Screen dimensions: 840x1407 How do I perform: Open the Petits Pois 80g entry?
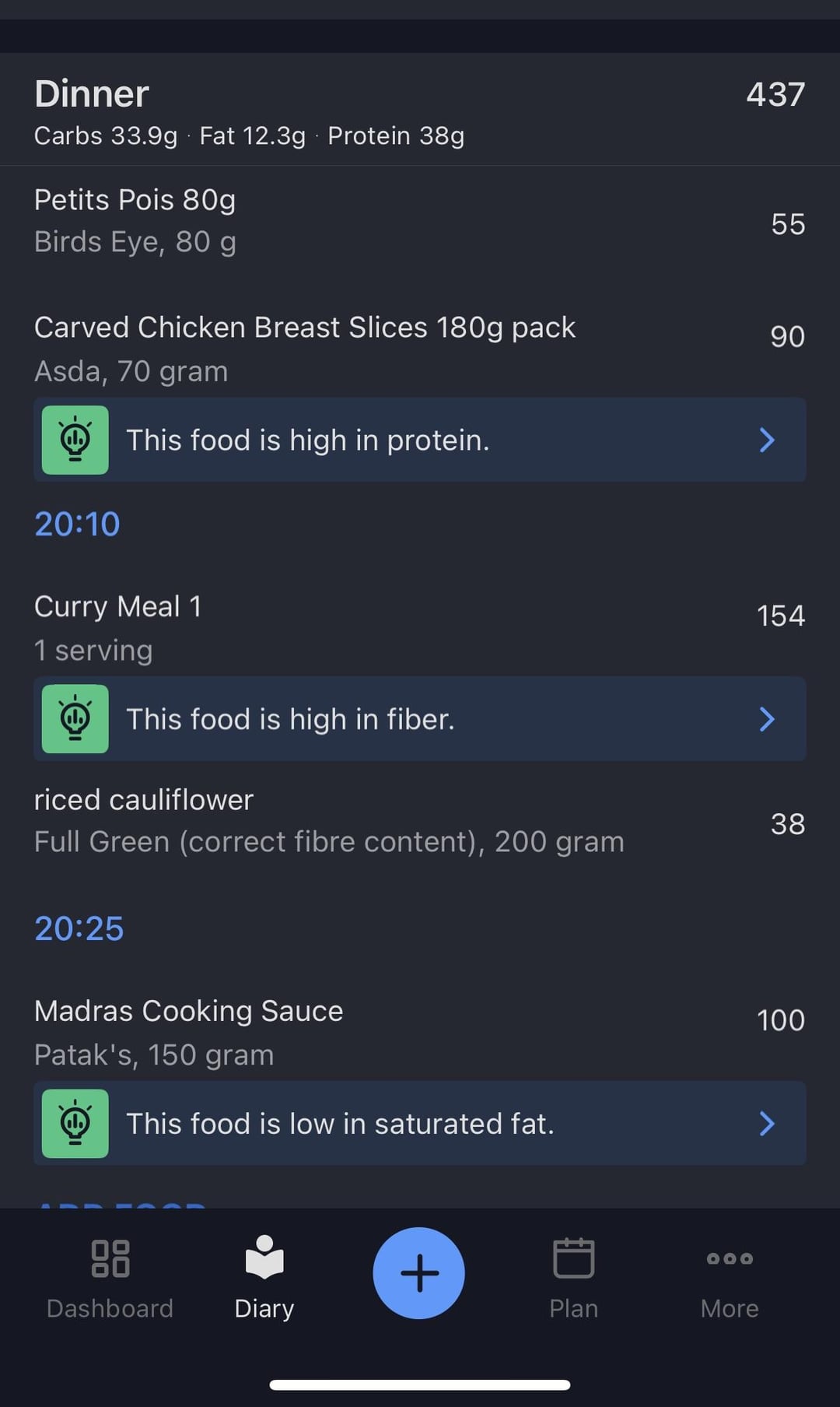pos(420,221)
